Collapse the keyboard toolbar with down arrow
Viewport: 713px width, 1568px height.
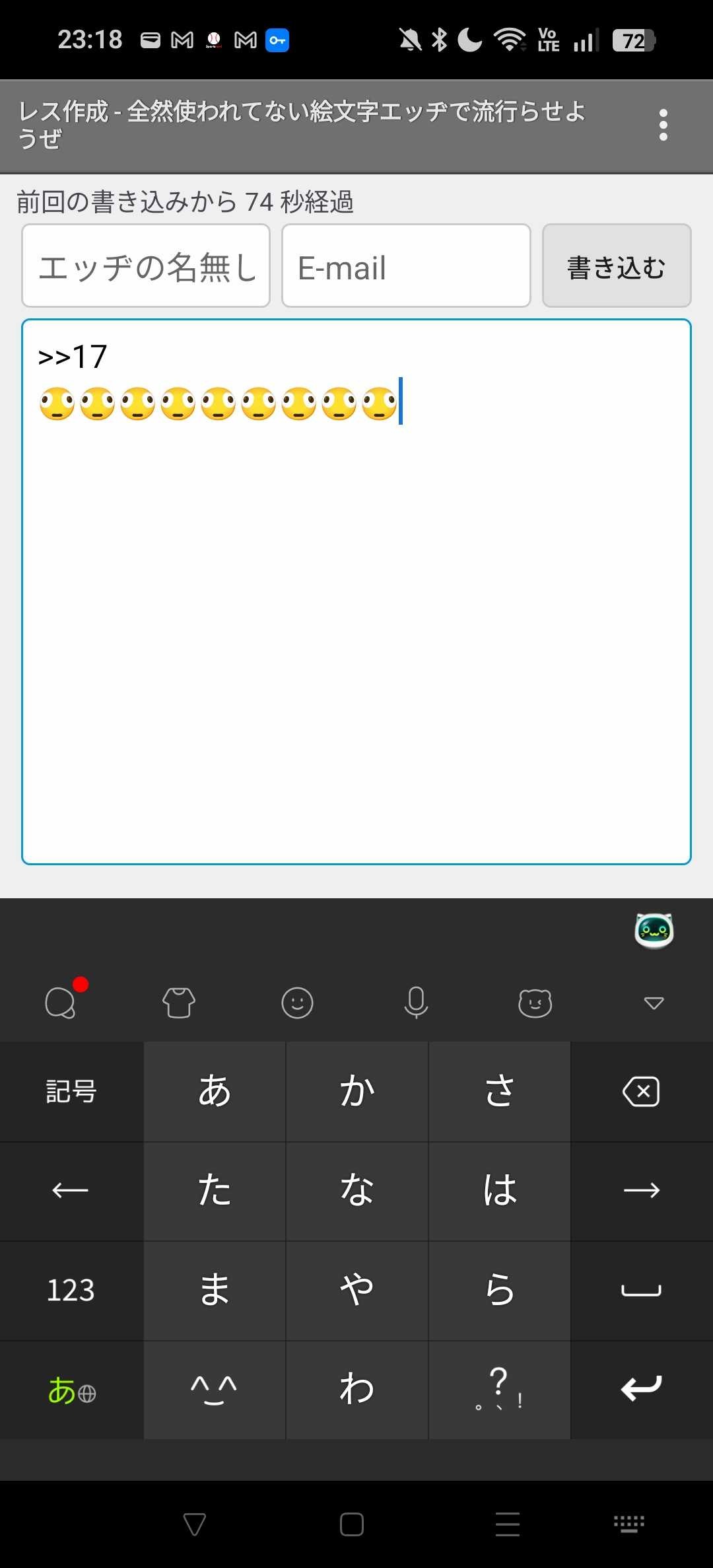point(654,1003)
